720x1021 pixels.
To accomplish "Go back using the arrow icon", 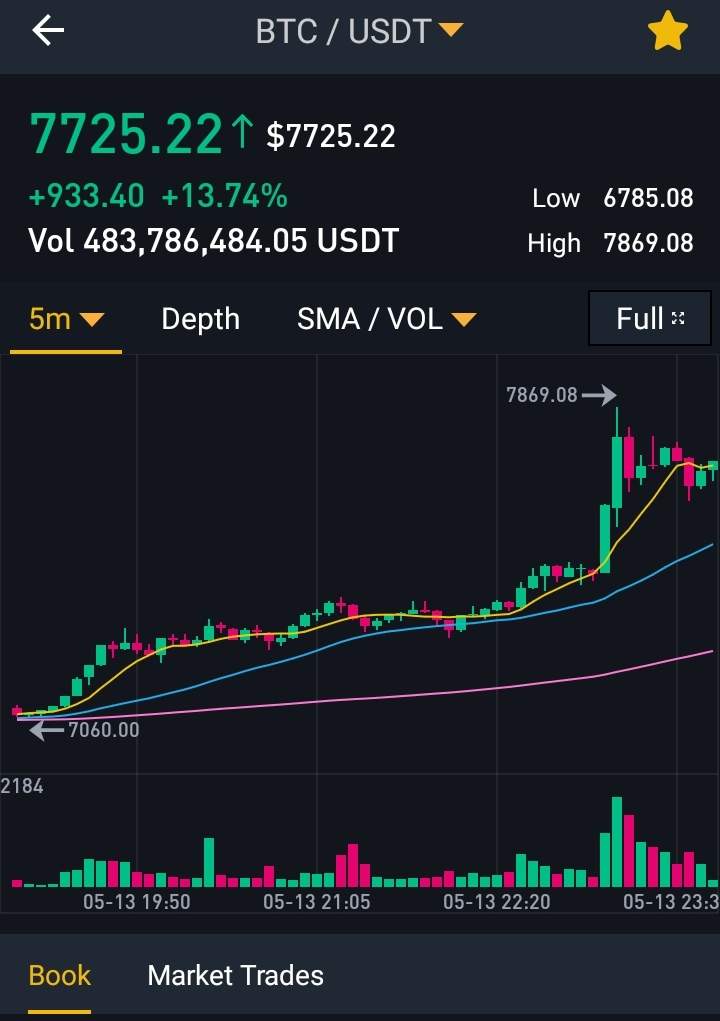I will click(48, 31).
